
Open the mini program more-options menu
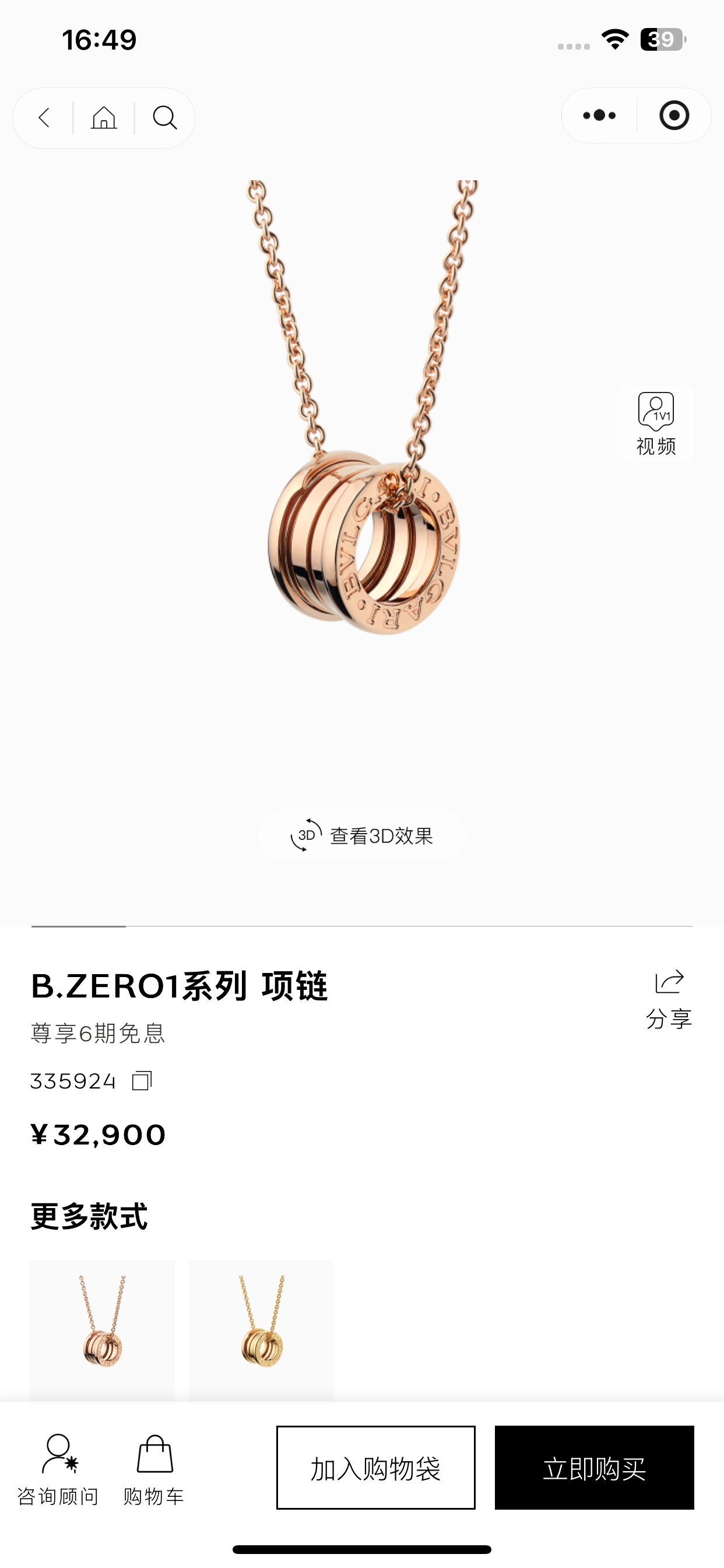[599, 116]
